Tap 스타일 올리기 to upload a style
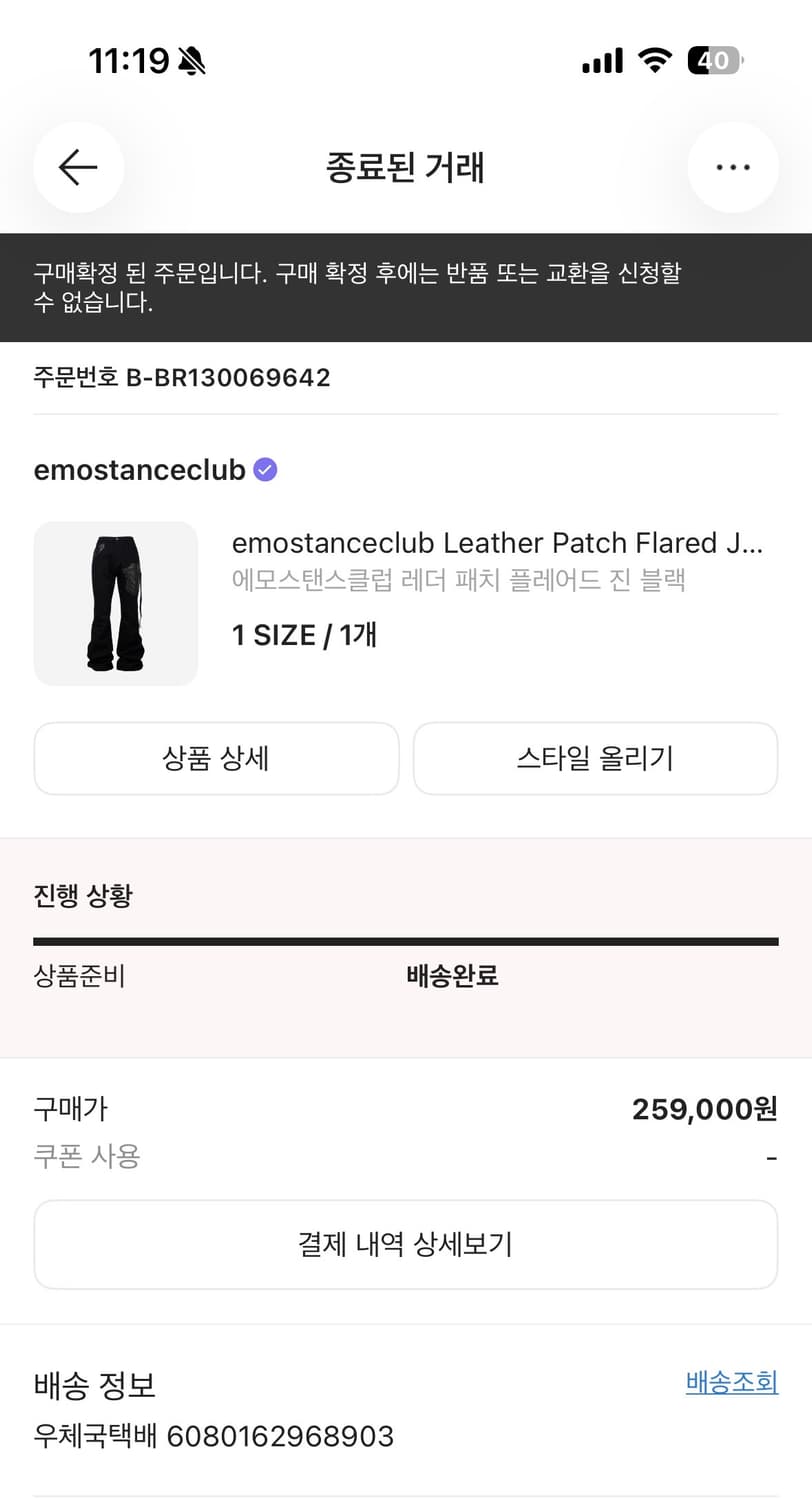Viewport: 812px width, 1500px height. (x=595, y=758)
